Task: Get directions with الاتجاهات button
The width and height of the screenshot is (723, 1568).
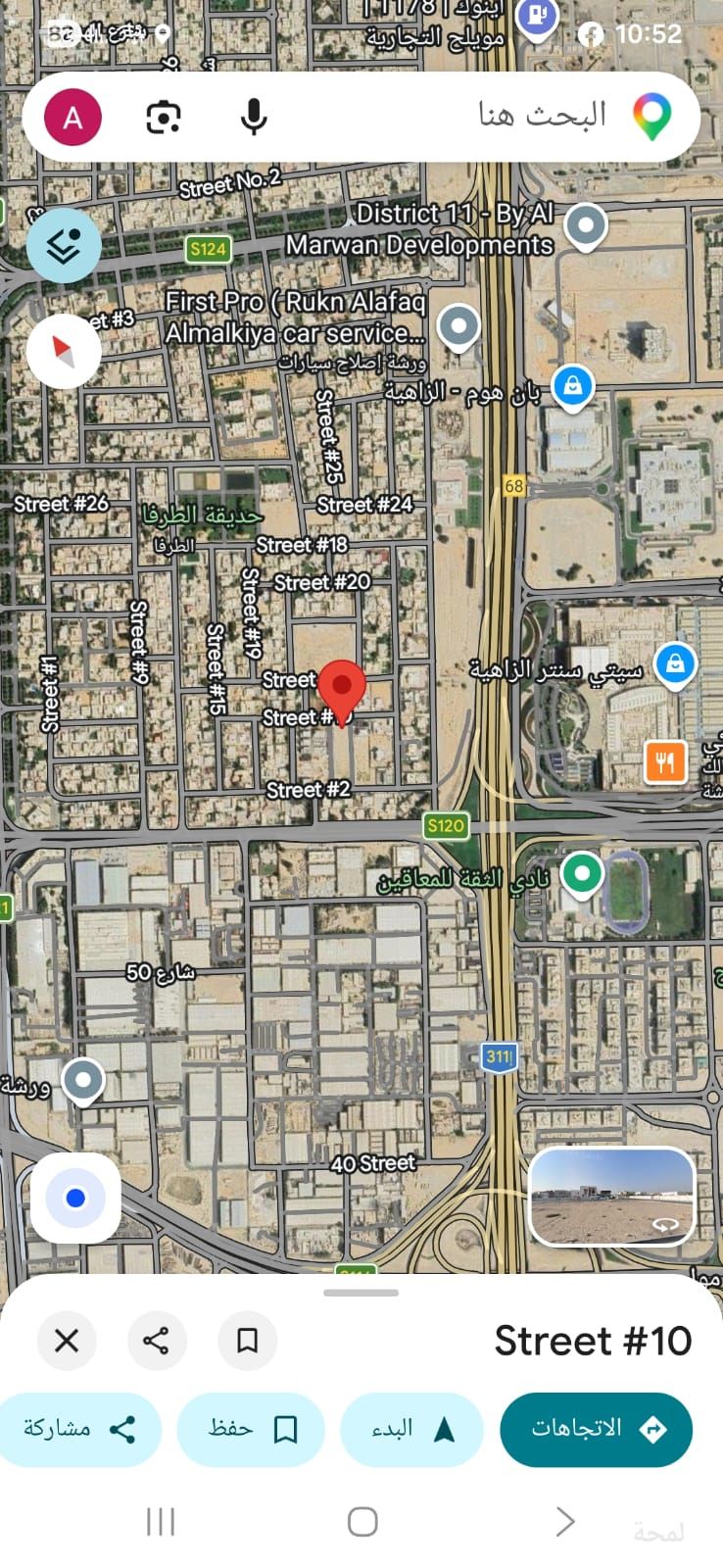Action: tap(596, 1429)
